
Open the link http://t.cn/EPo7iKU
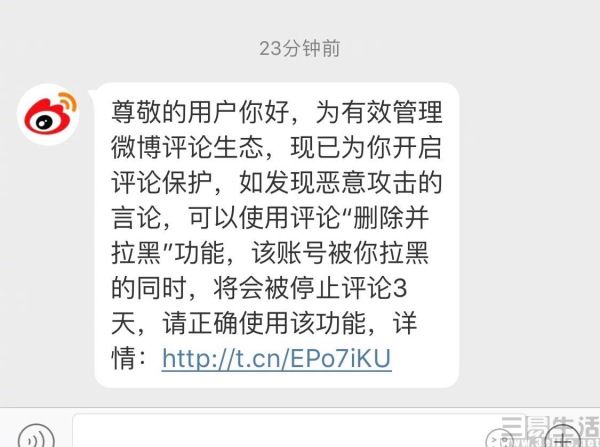pos(277,358)
